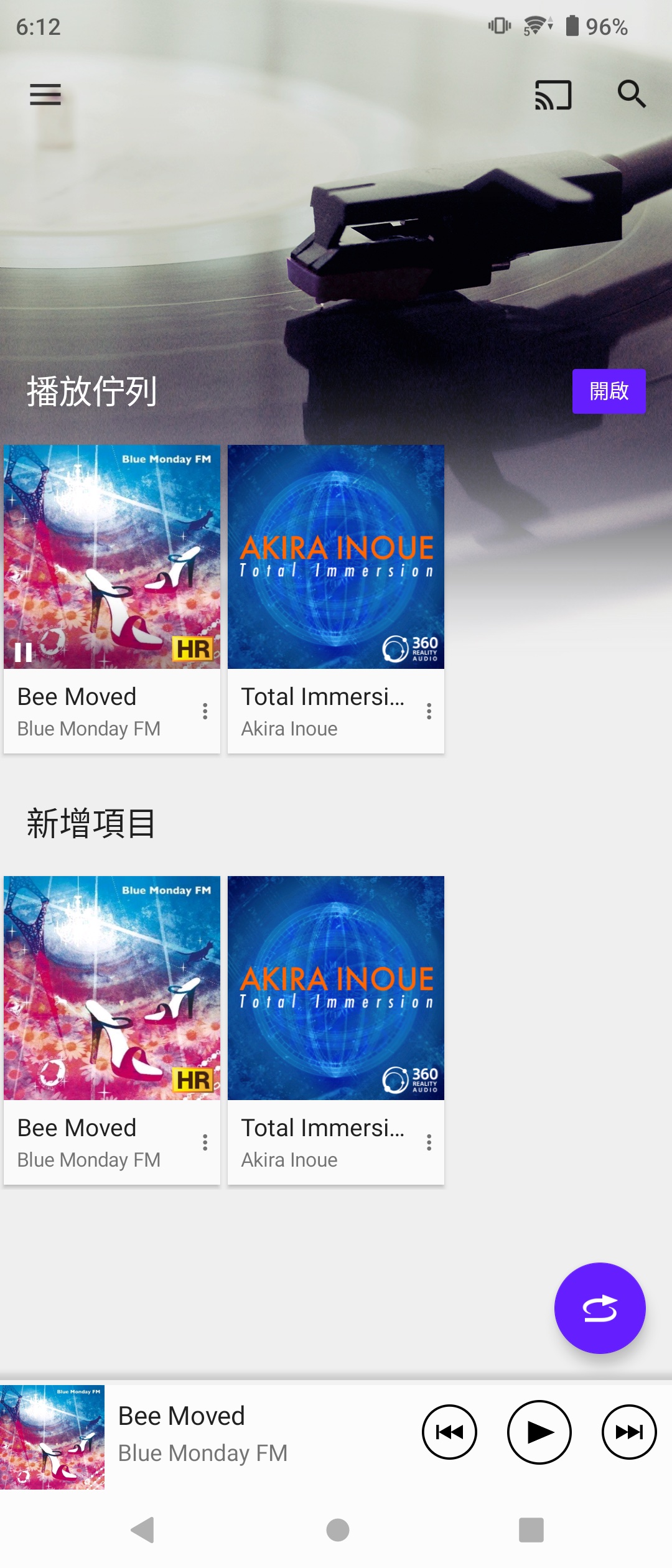Open options for Bee Moved in 播放佇列
Image resolution: width=672 pixels, height=1568 pixels.
click(205, 711)
